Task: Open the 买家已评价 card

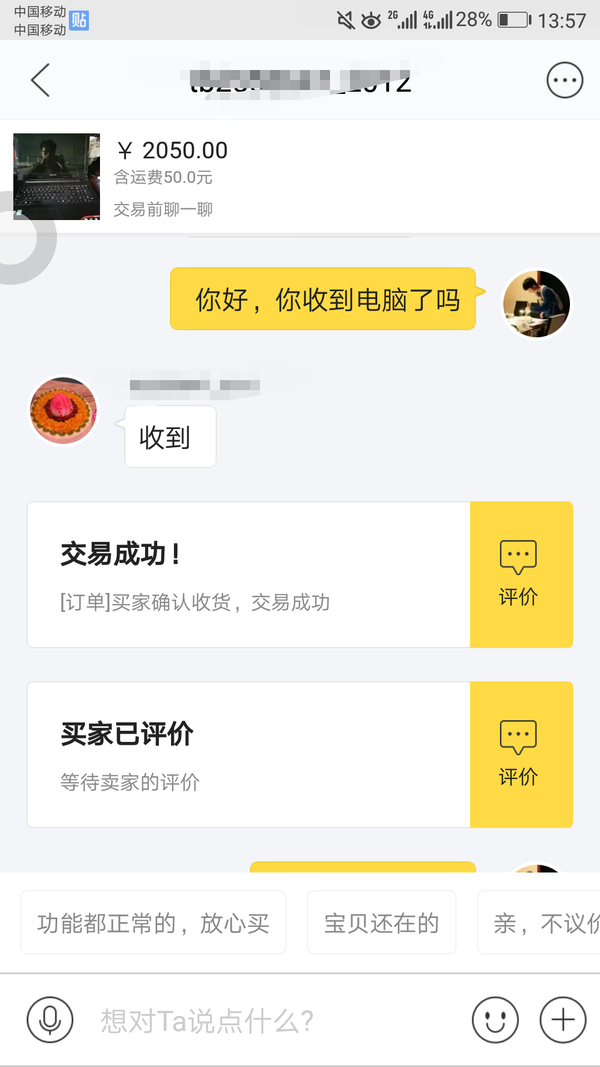Action: [x=248, y=754]
